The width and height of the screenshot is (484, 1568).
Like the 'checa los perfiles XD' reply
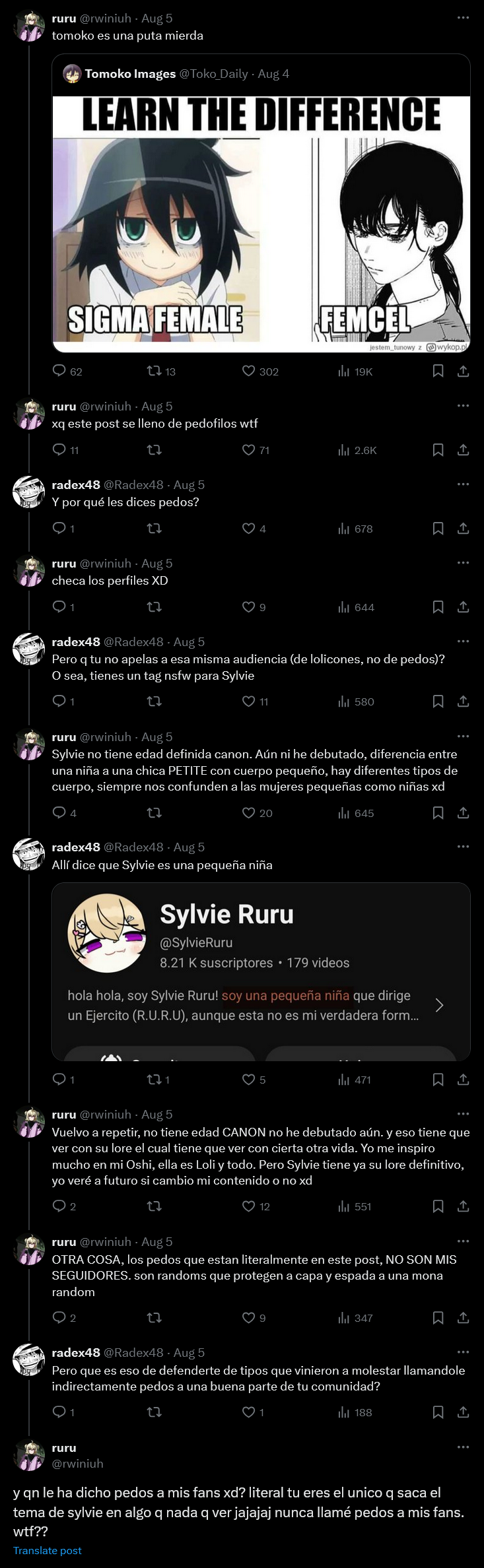coord(249,606)
